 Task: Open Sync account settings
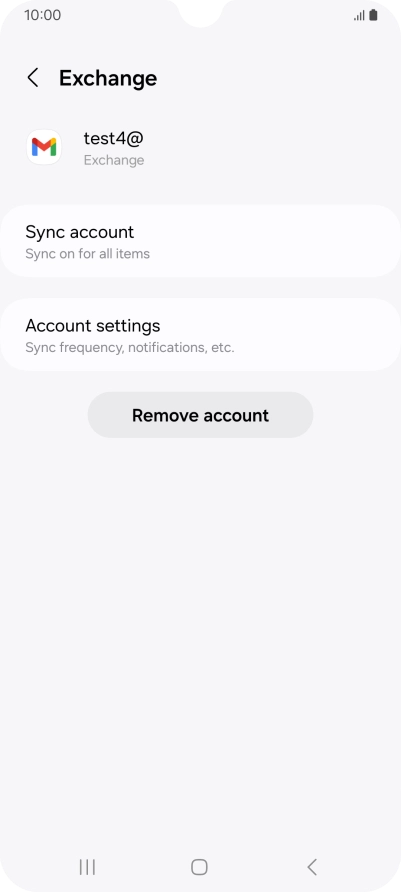click(x=200, y=241)
